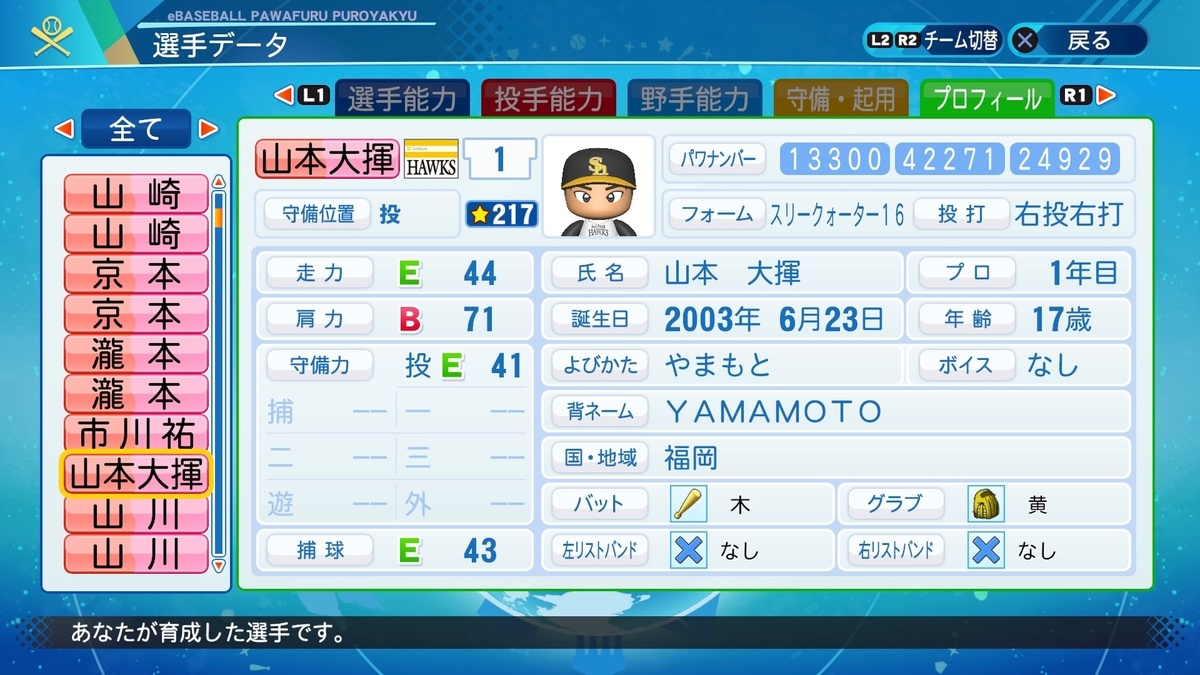The height and width of the screenshot is (675, 1200).
Task: Select player 山本大揮 in the list
Action: 136,474
